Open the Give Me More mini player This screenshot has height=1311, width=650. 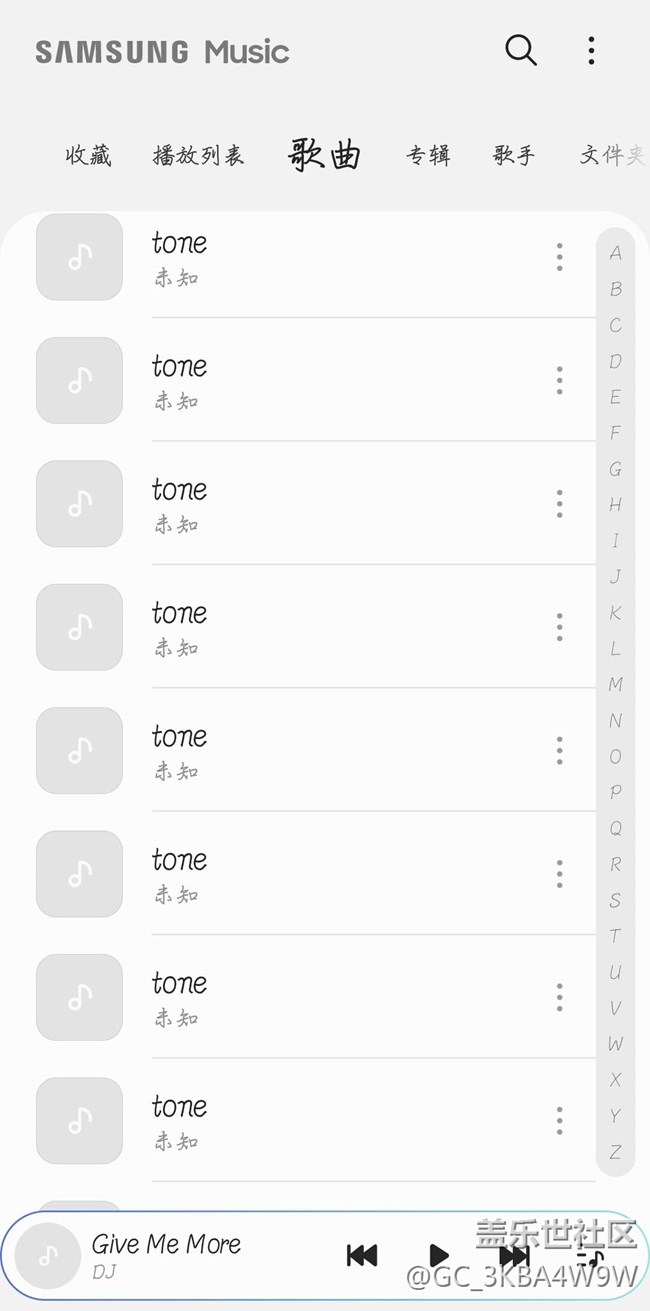166,1255
